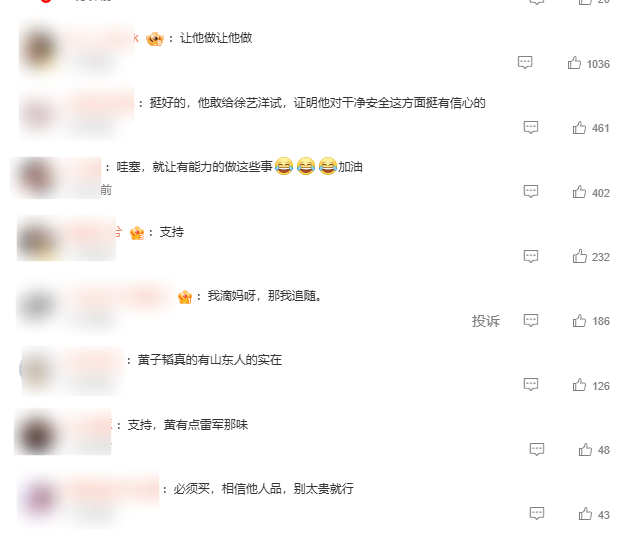Screen dimensions: 635x538
Task: Reply to the comment ending with 加油
Action: (x=531, y=192)
